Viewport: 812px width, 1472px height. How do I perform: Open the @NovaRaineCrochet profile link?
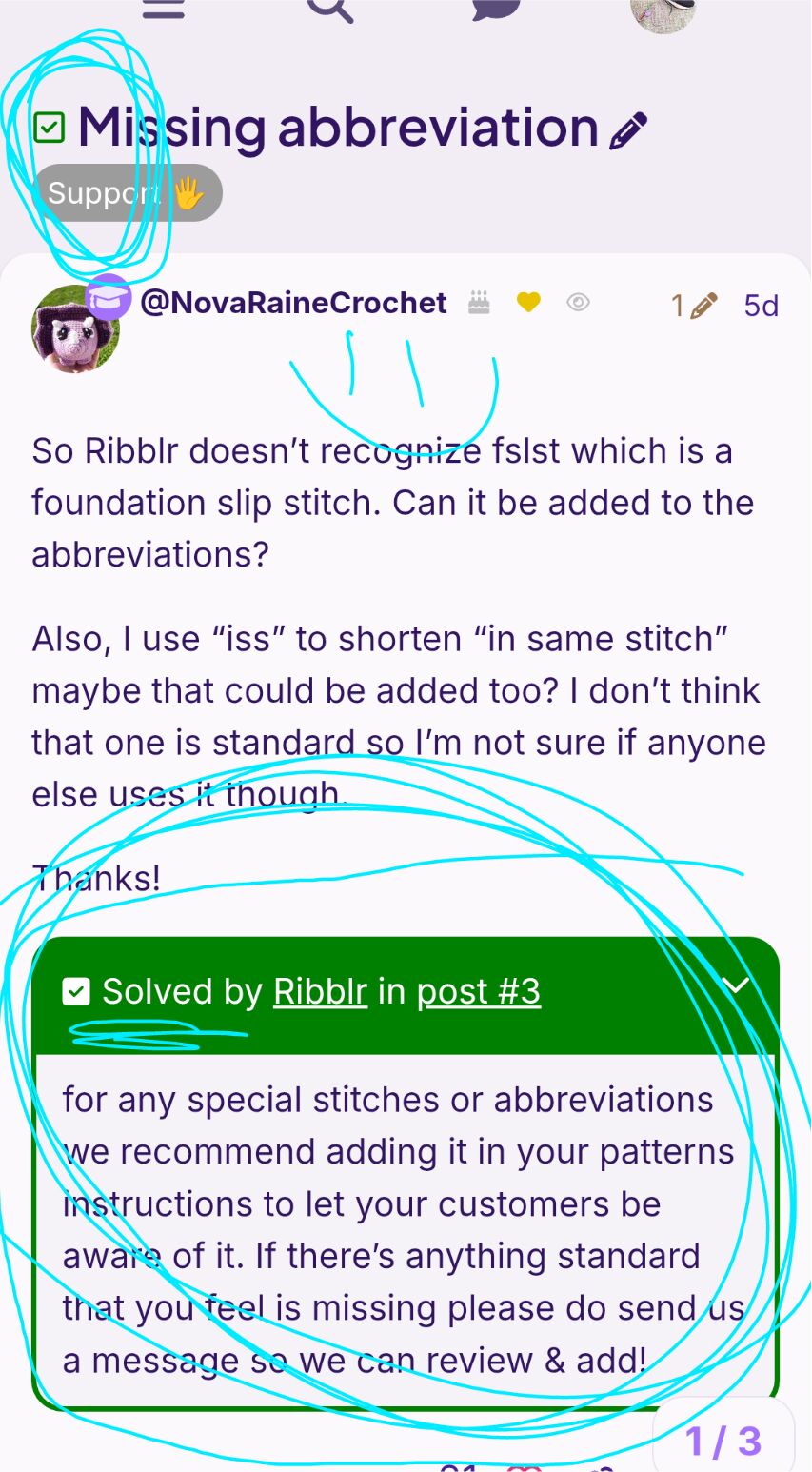[293, 303]
